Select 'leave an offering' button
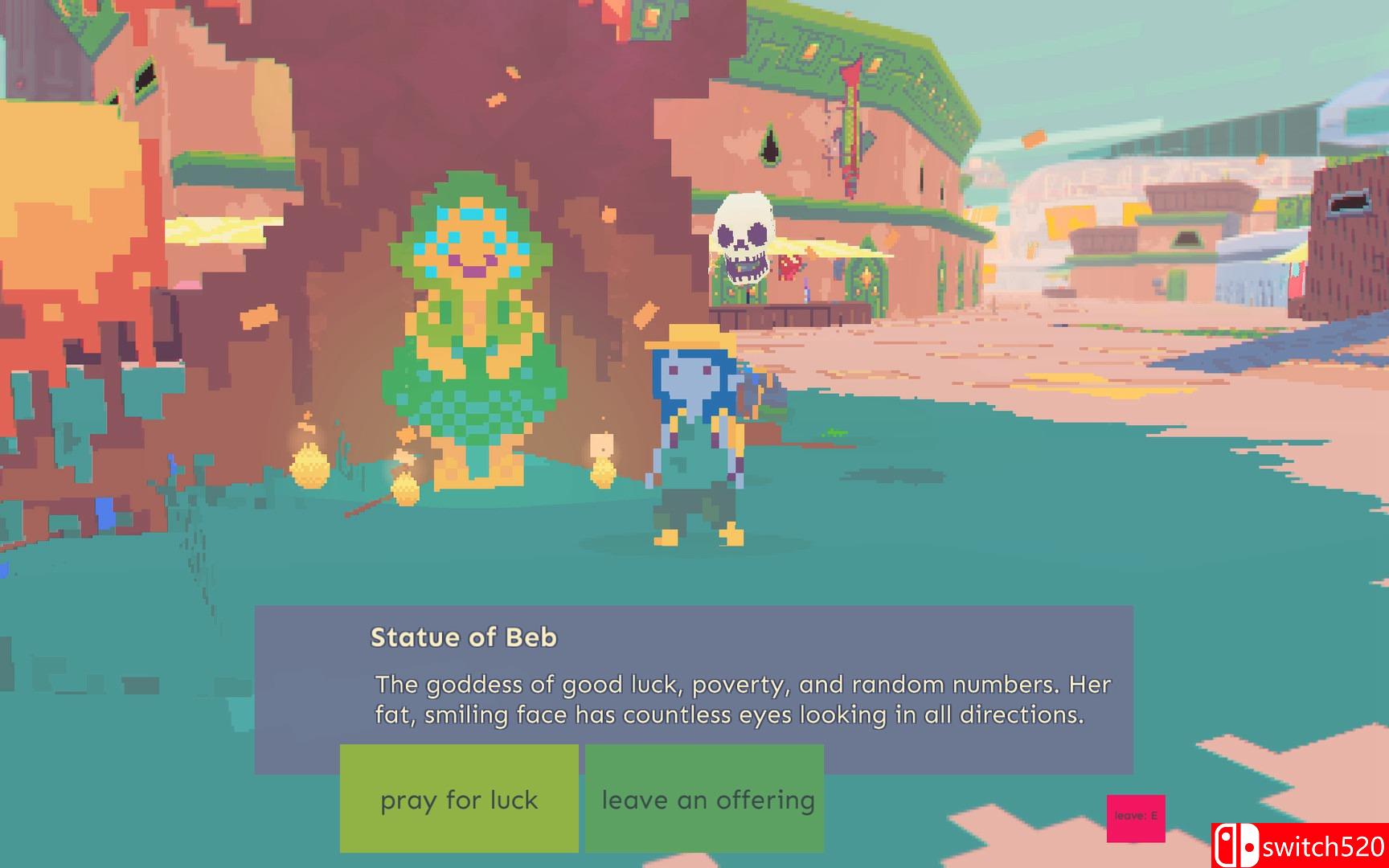1389x868 pixels. (x=705, y=799)
